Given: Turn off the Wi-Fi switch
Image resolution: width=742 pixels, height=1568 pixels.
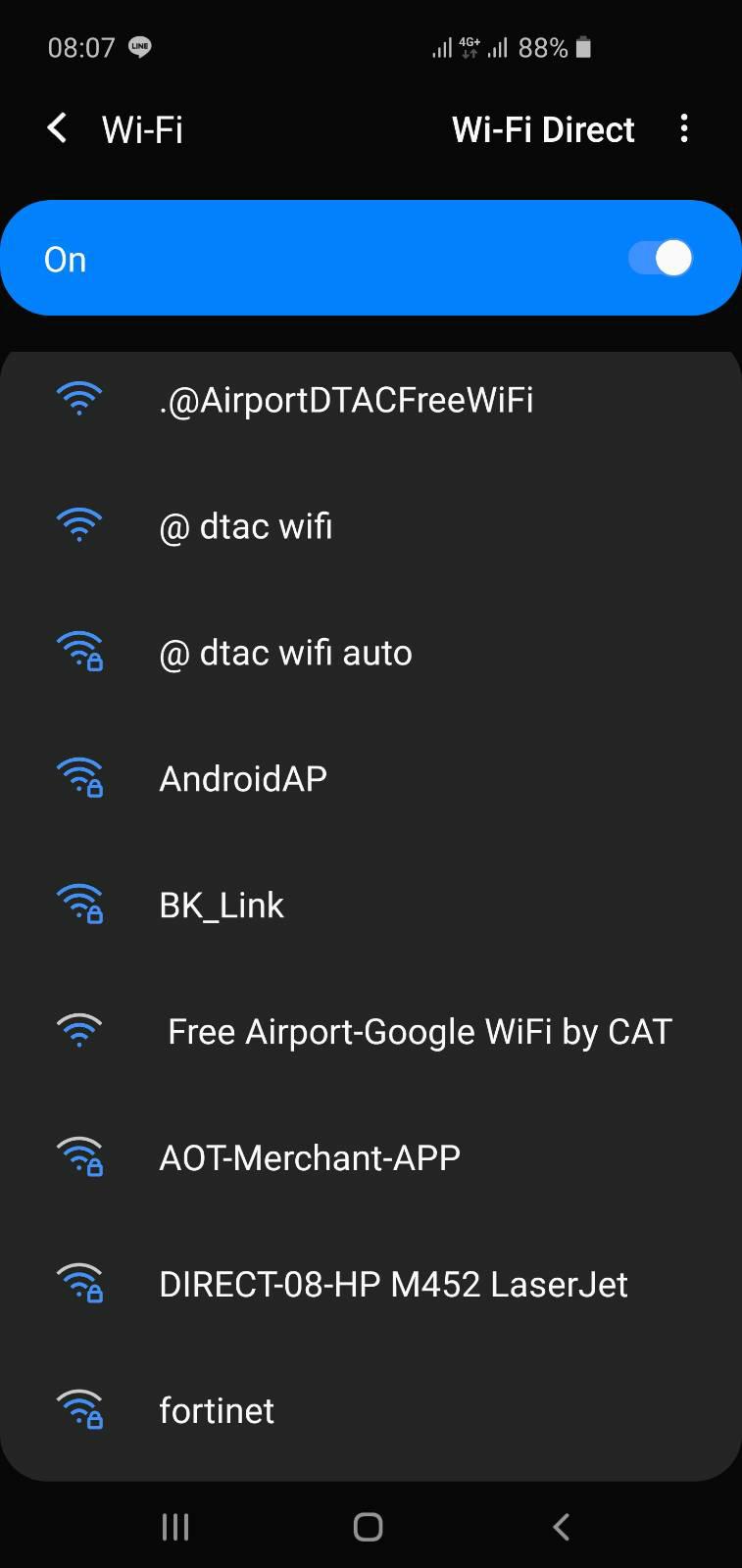Looking at the screenshot, I should pyautogui.click(x=661, y=259).
